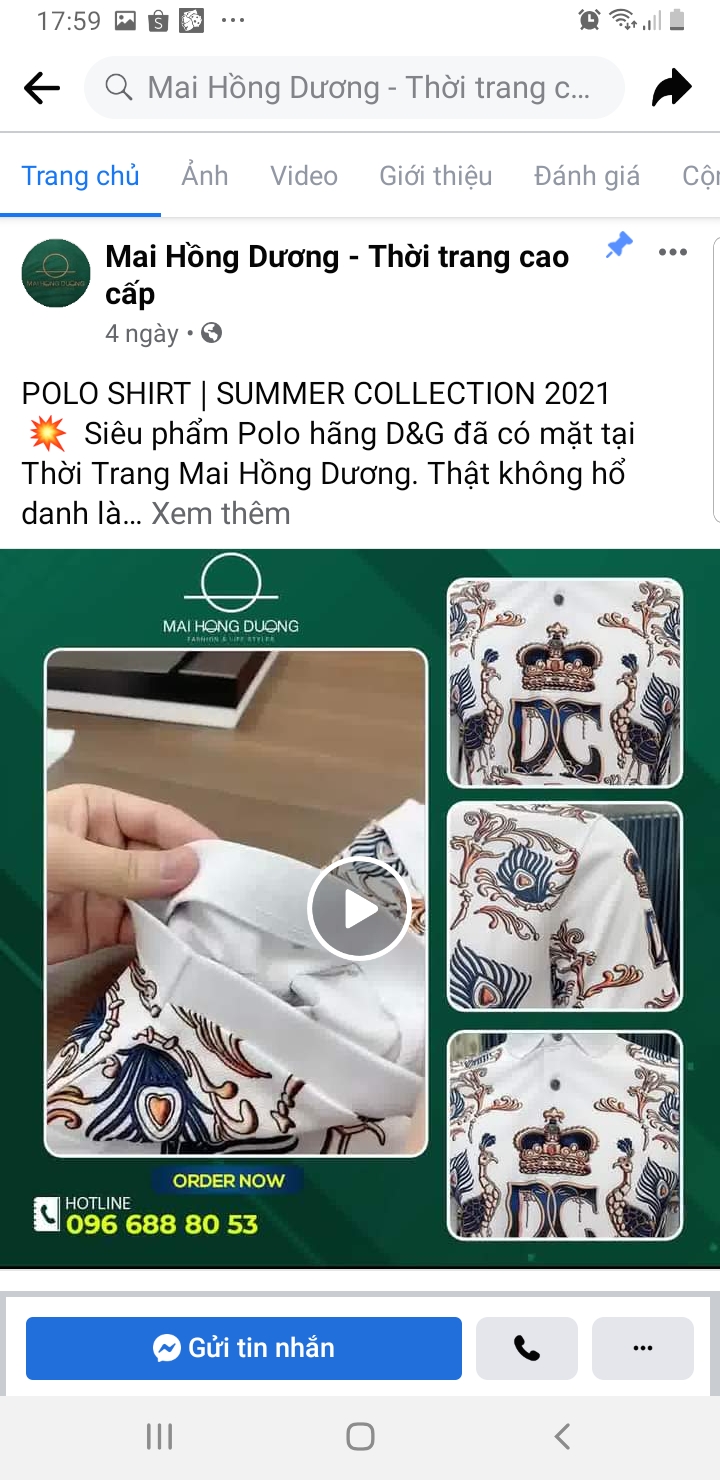This screenshot has width=720, height=1480.
Task: Switch to the Ảnh tab
Action: (205, 176)
